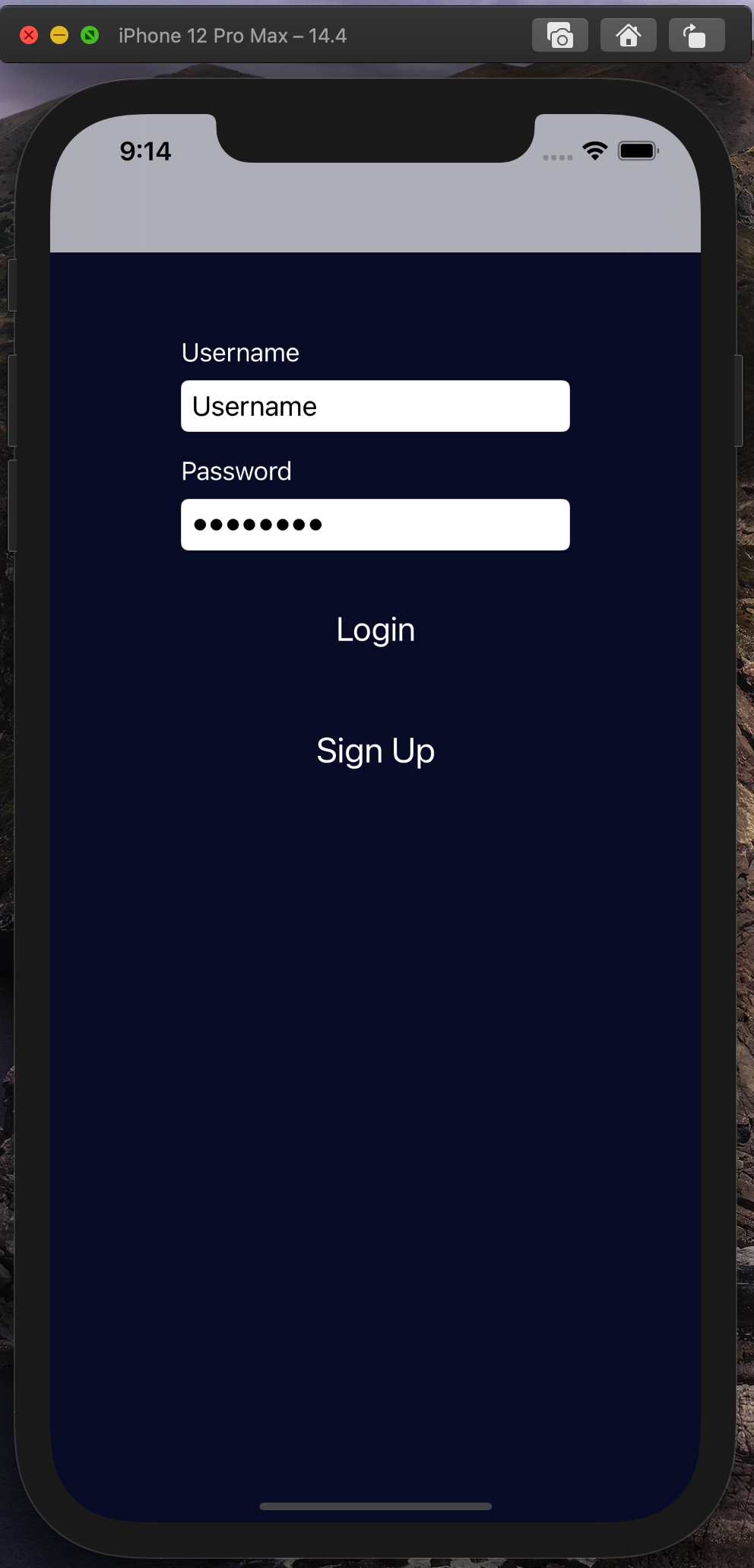
Task: Tap the Username text field
Action: click(375, 406)
